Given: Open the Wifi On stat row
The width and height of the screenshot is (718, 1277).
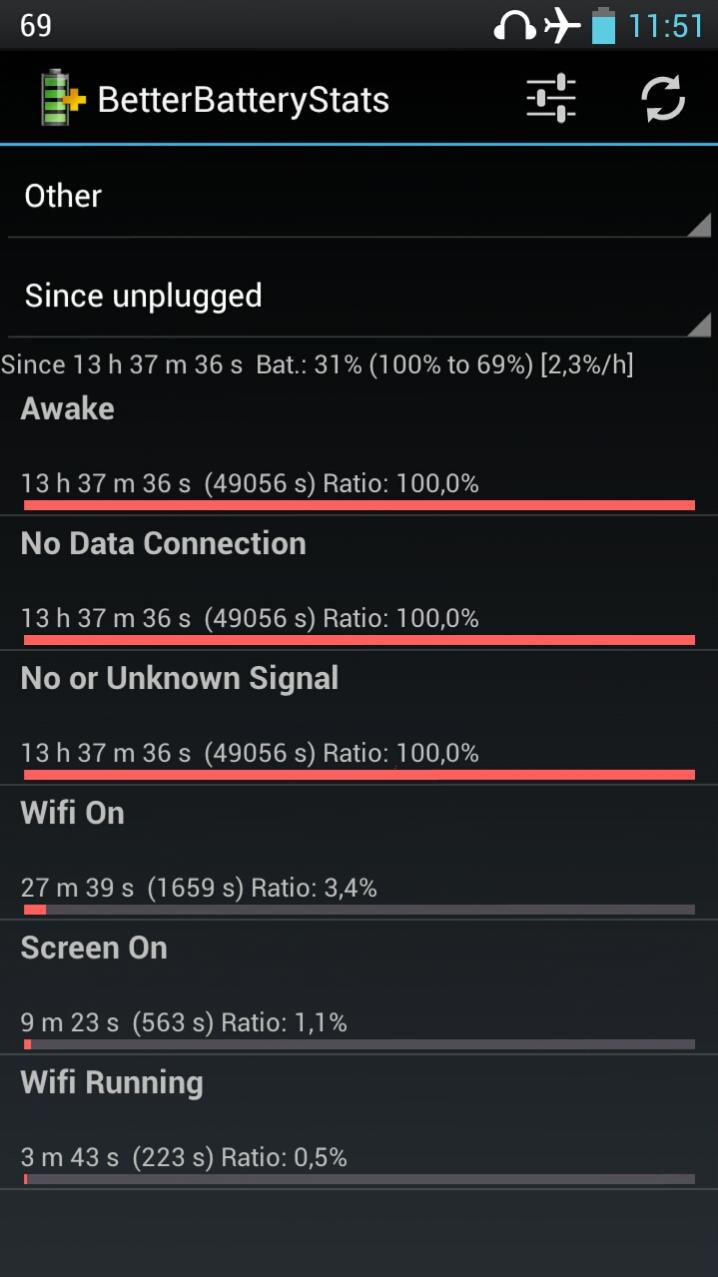Looking at the screenshot, I should [359, 853].
